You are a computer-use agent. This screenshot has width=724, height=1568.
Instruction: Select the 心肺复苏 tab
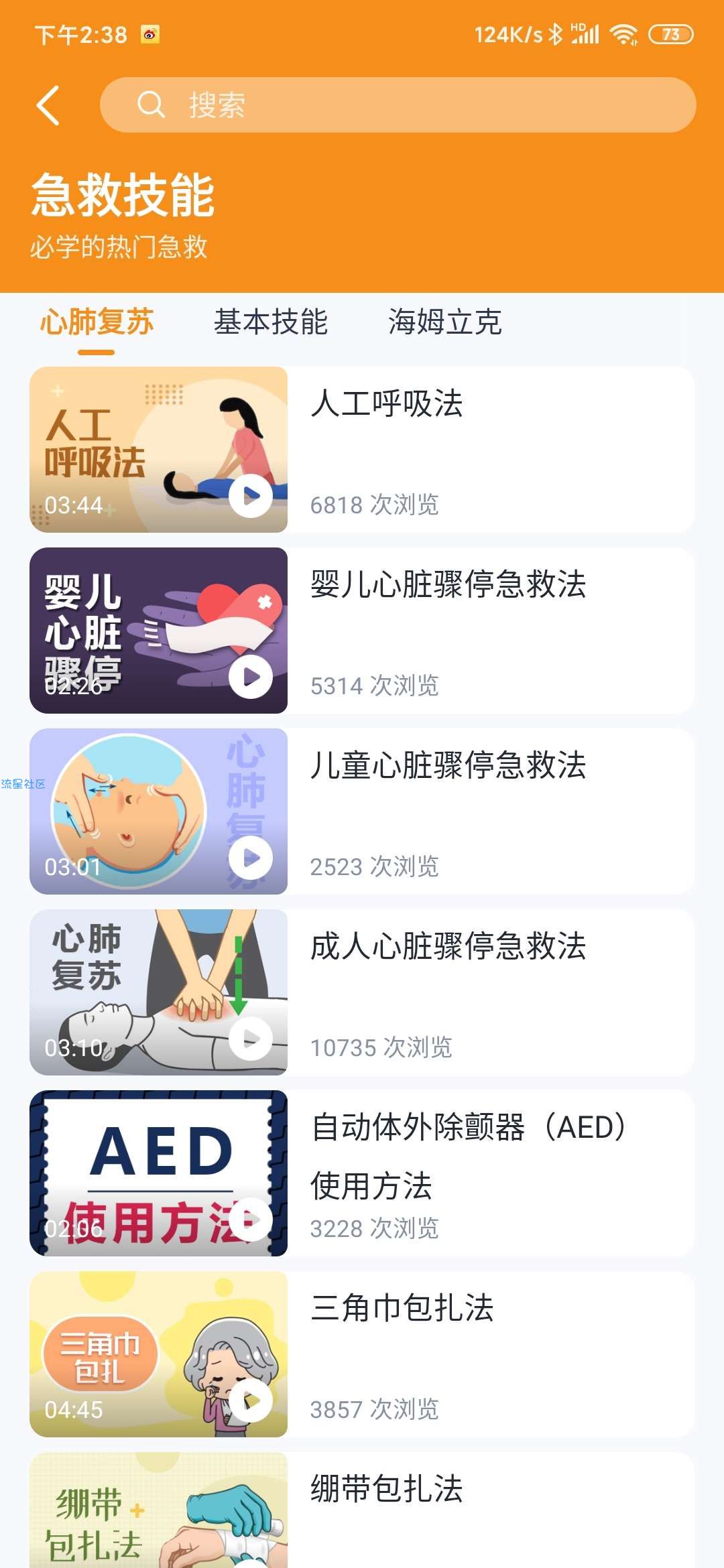(x=97, y=322)
